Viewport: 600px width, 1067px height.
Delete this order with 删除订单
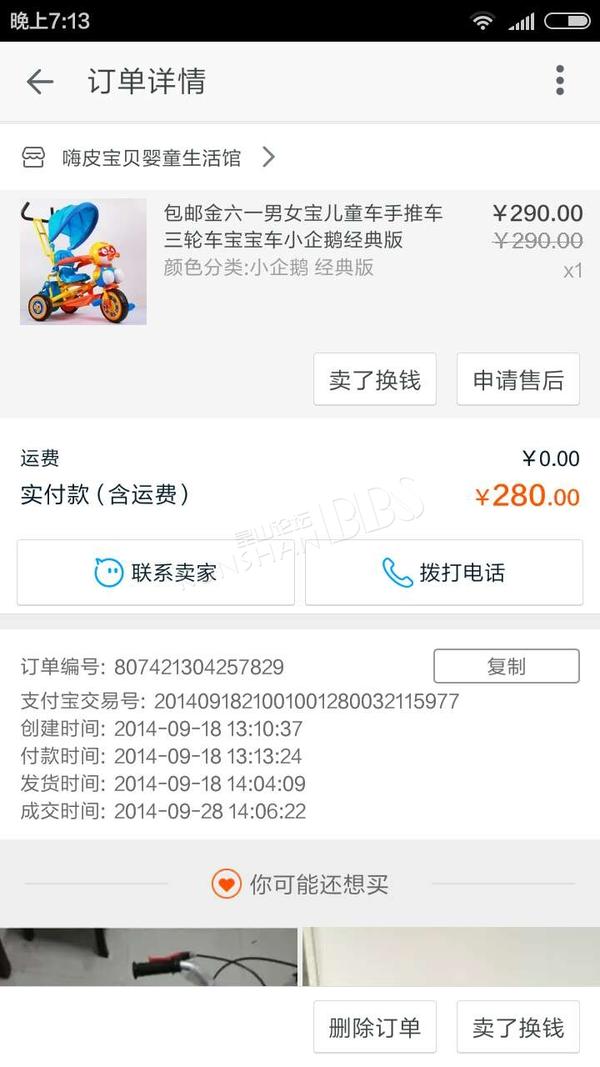point(375,1027)
